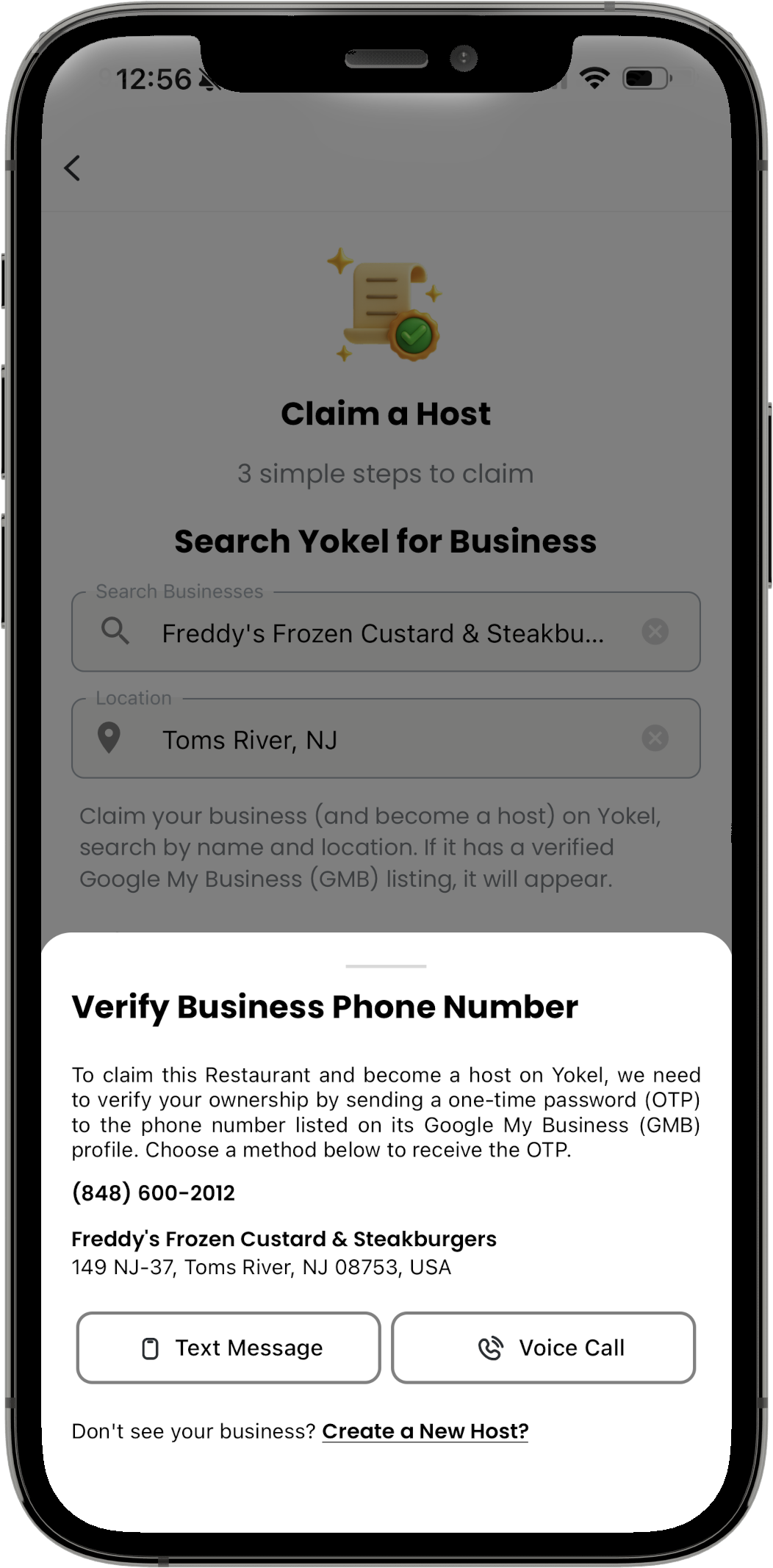
Task: Go back with the top-left arrow
Action: pos(72,168)
